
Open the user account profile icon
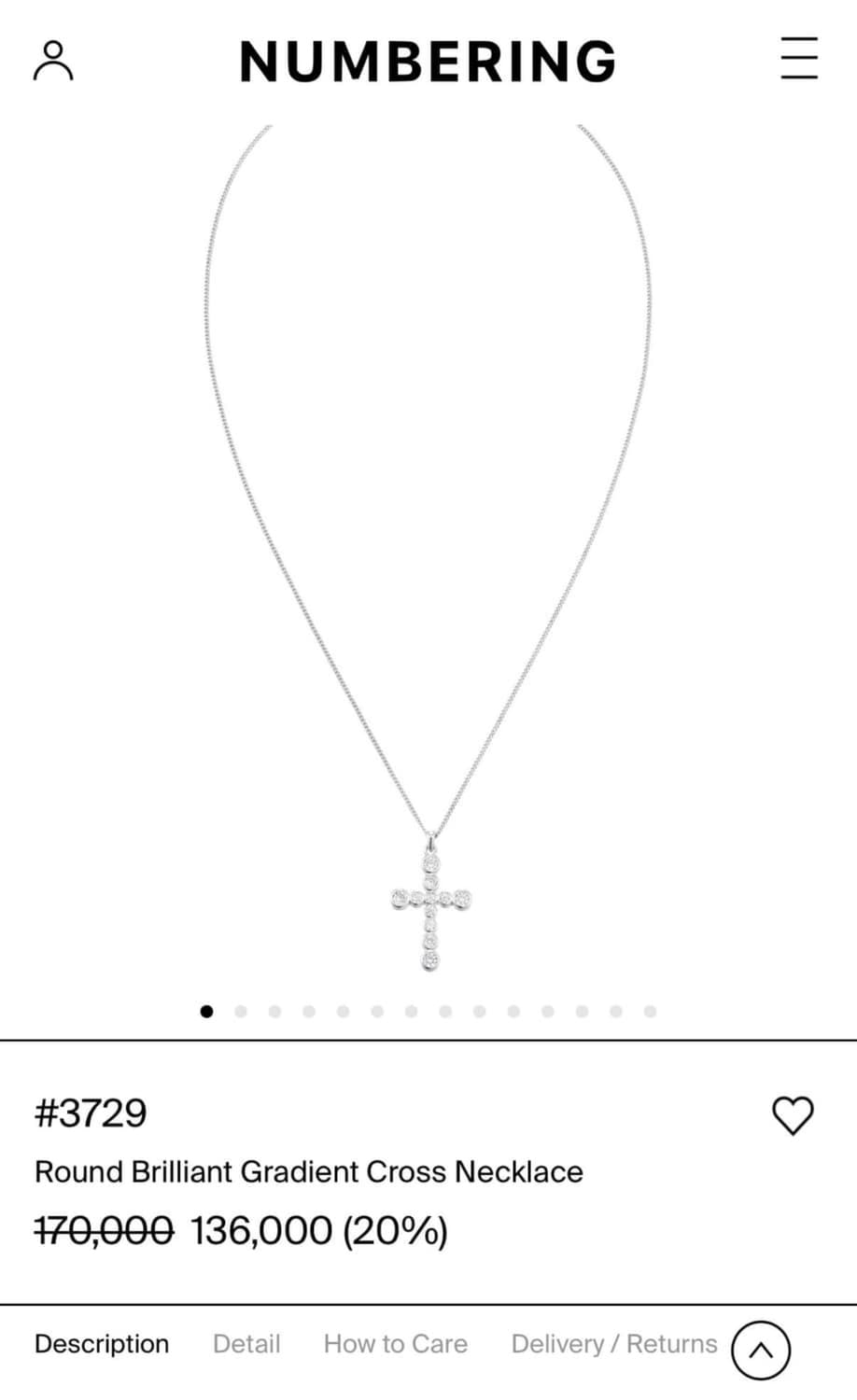54,61
